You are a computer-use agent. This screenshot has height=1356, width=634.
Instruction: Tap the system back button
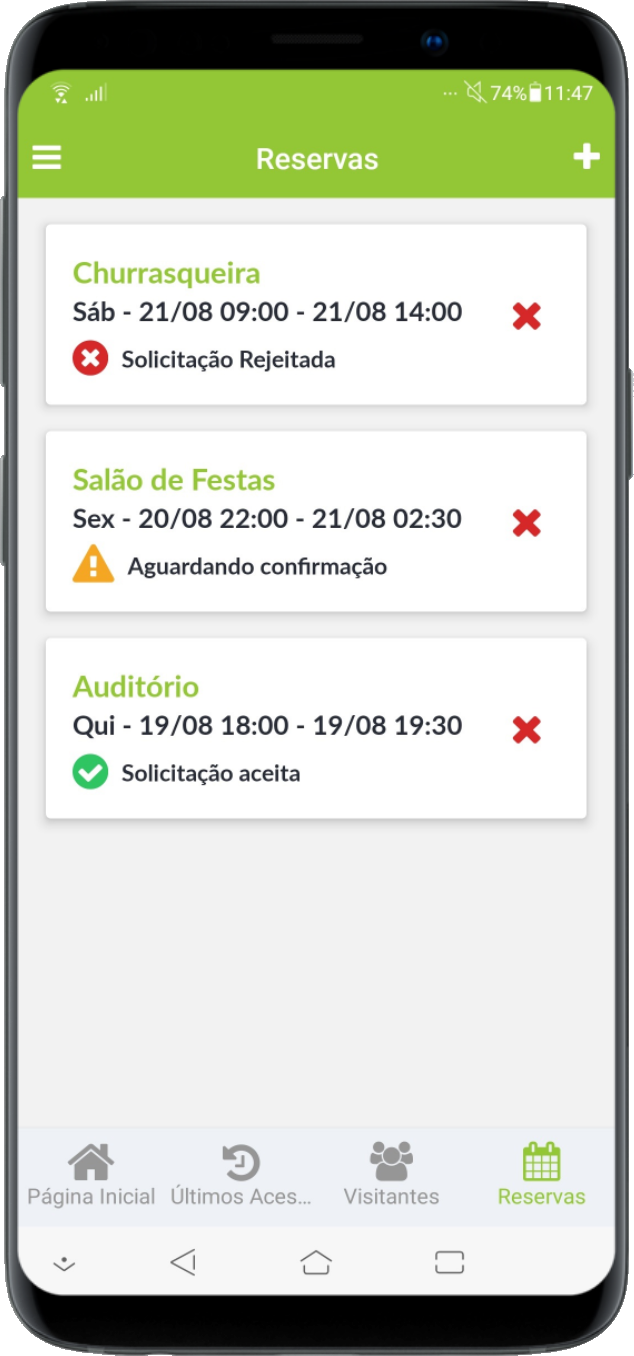click(183, 1263)
